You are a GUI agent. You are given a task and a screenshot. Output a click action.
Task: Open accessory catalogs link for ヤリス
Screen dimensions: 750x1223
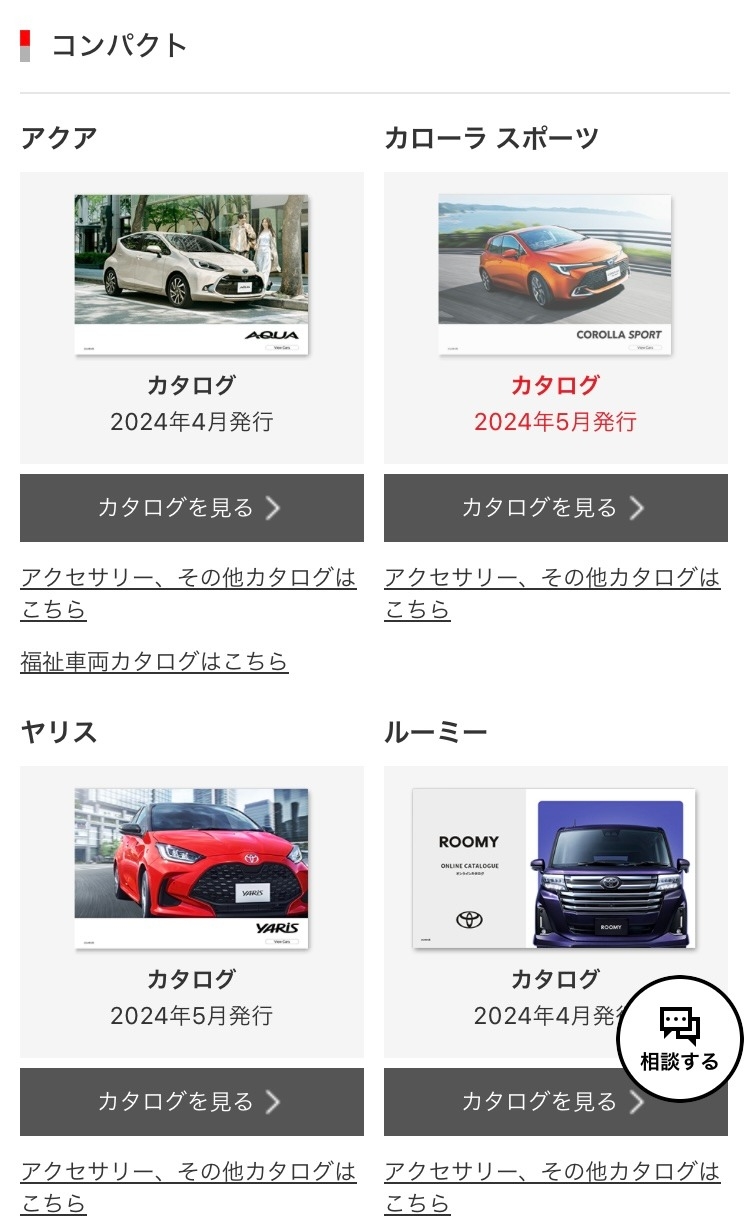click(x=188, y=1187)
